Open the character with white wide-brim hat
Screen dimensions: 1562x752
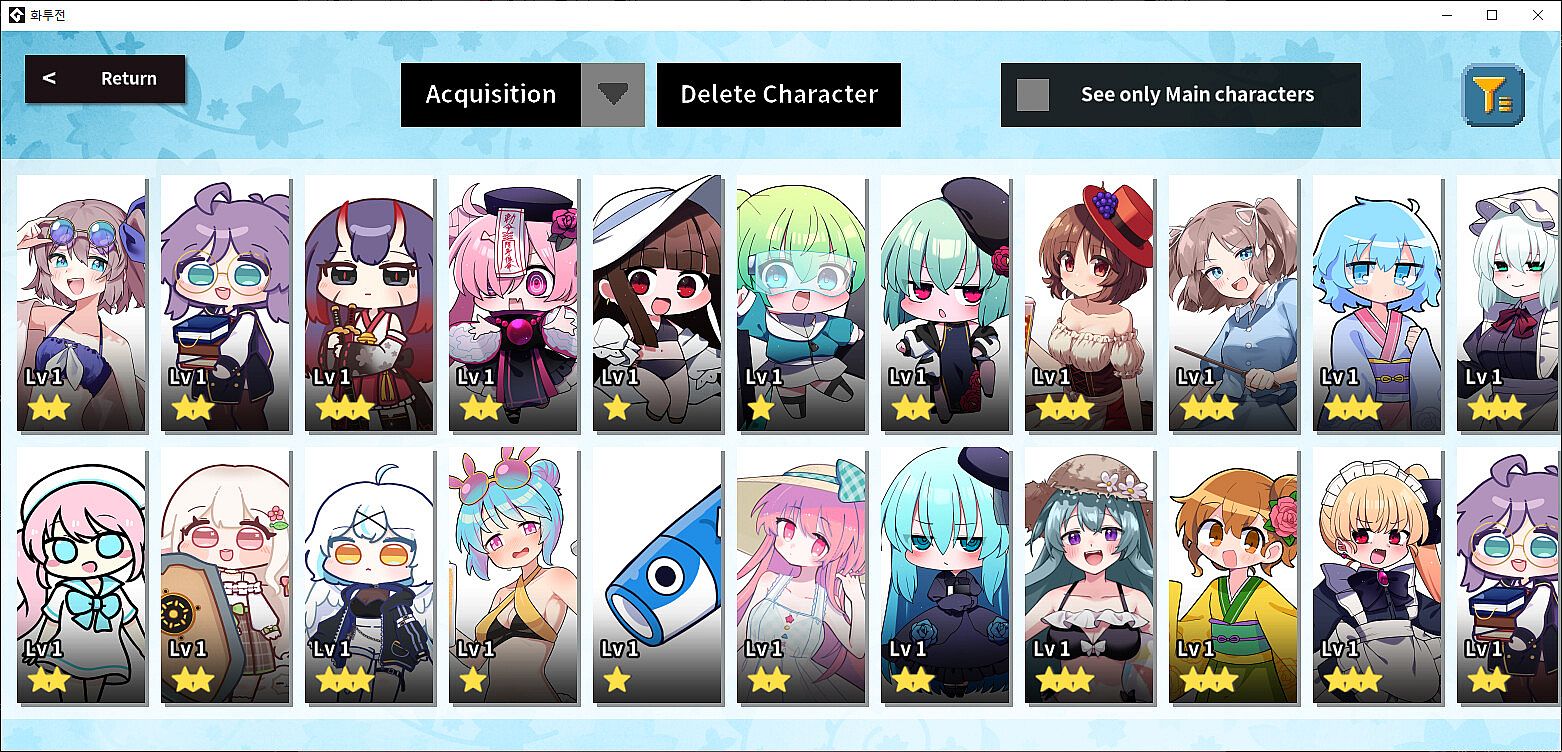658,305
